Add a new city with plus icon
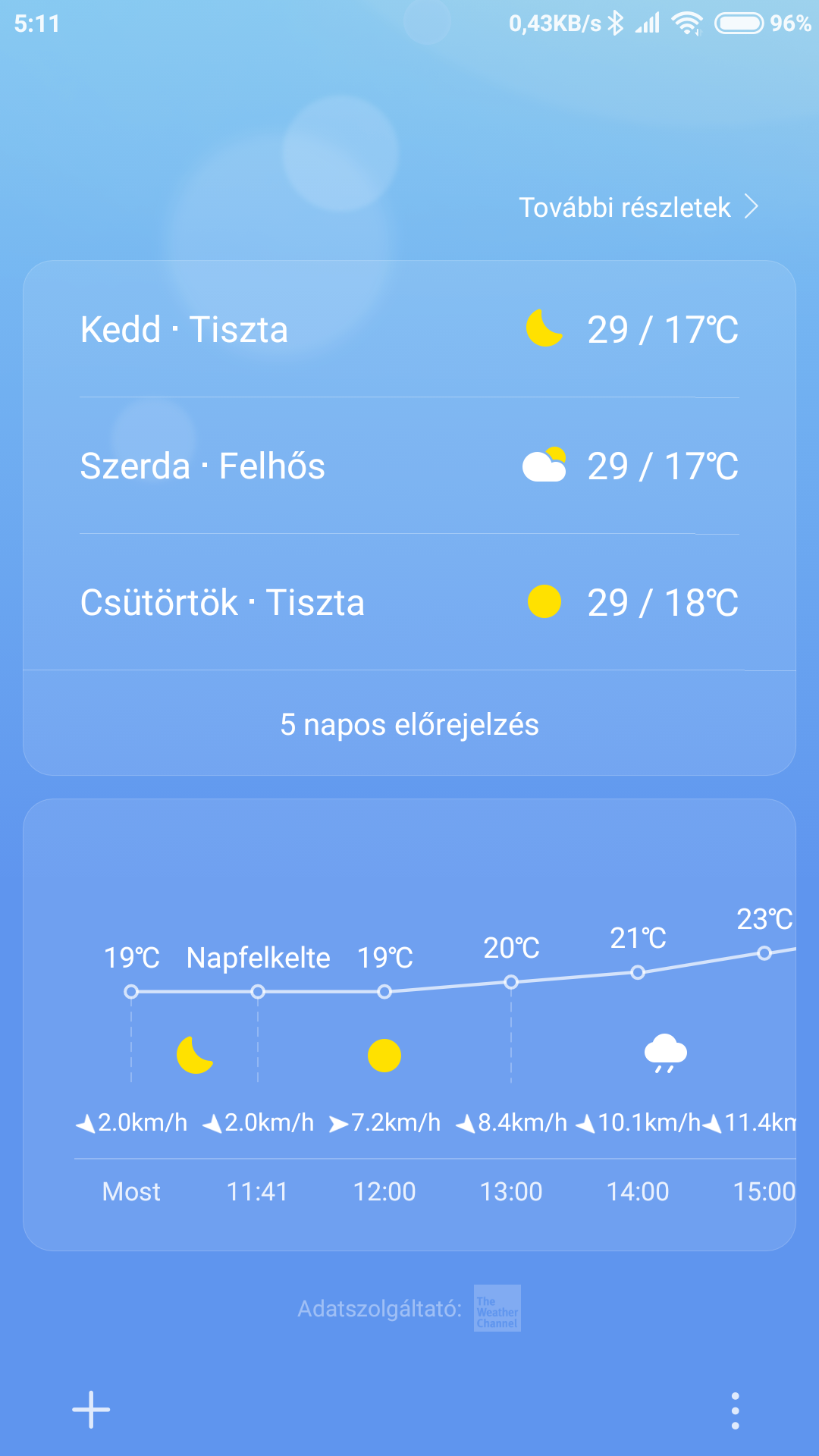Image resolution: width=819 pixels, height=1456 pixels. click(x=91, y=1410)
